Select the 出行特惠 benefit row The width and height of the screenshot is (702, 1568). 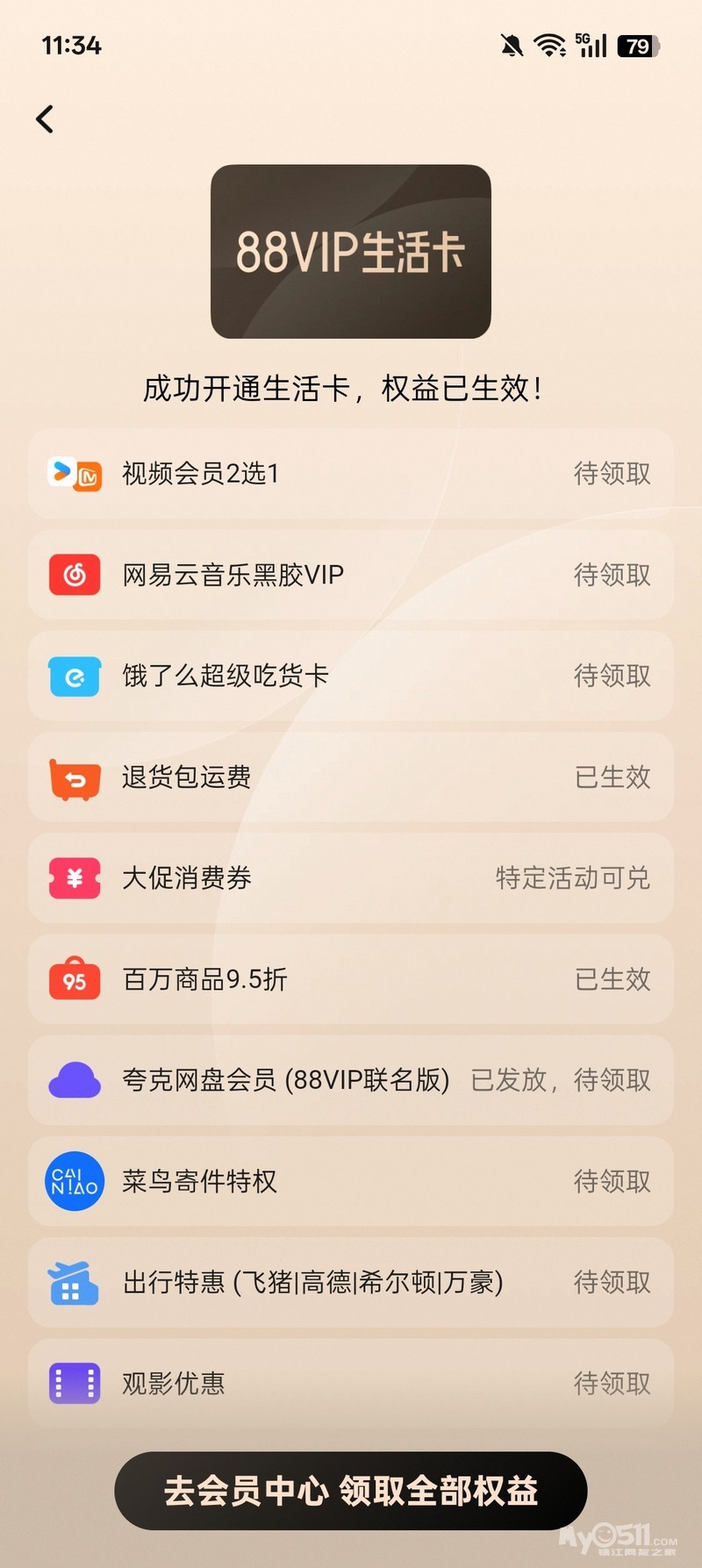pos(351,1283)
